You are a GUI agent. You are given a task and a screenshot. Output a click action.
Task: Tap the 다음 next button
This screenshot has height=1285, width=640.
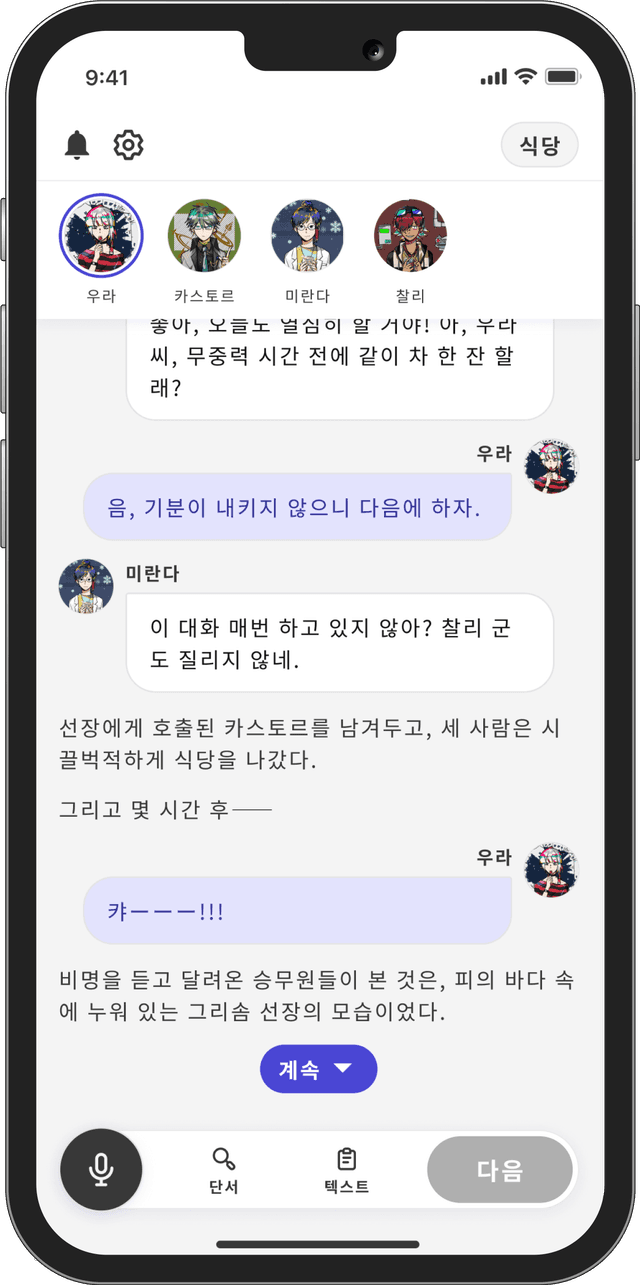(x=500, y=1170)
